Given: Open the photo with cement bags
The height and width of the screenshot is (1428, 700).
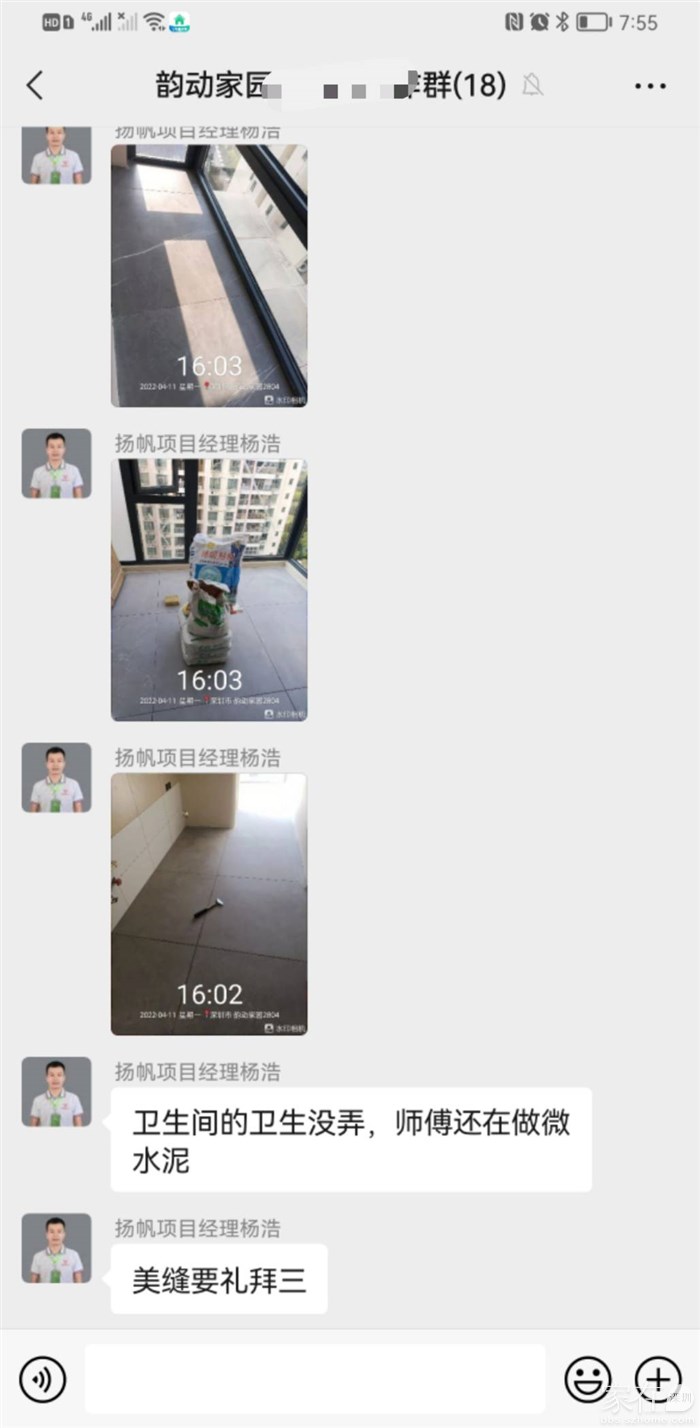Looking at the screenshot, I should coord(209,590).
